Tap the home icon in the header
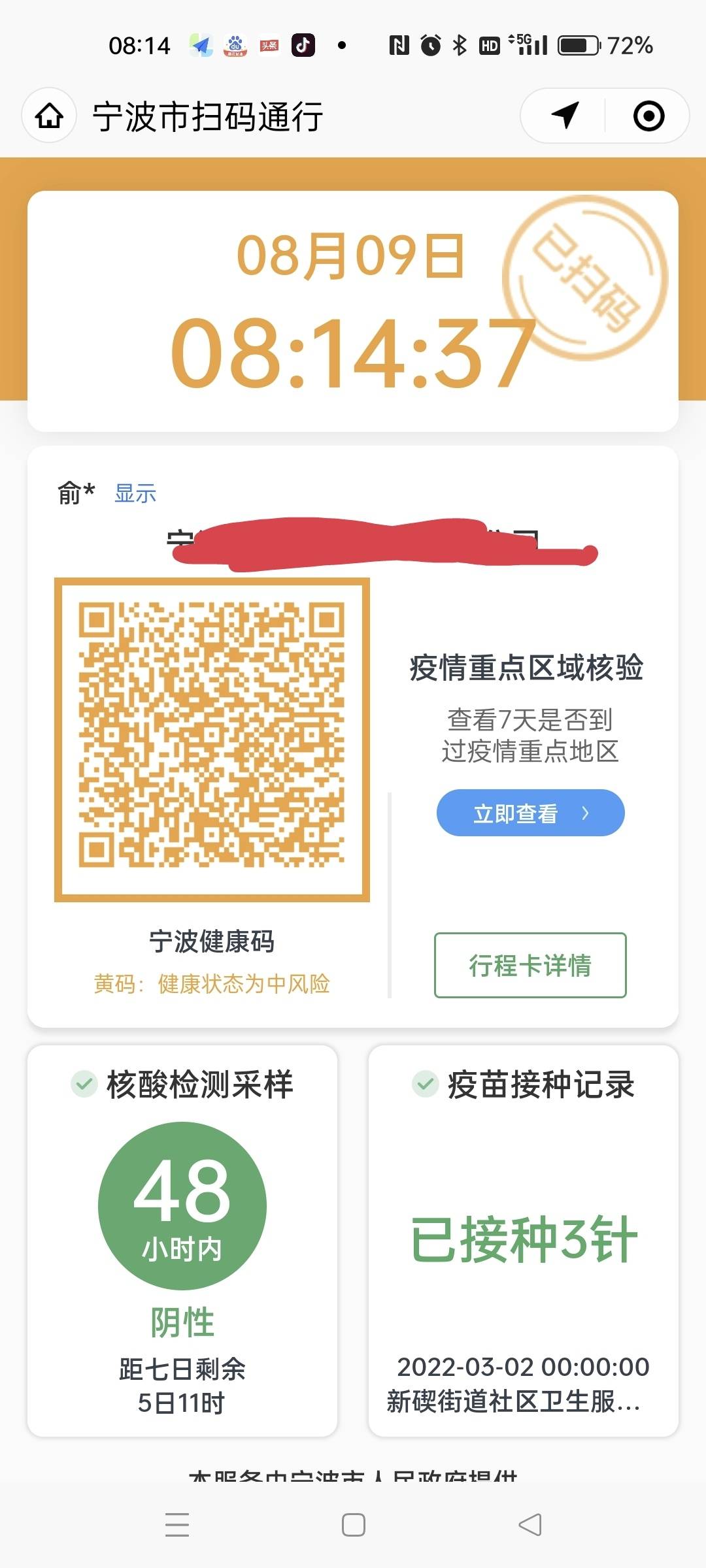Screen dimensions: 706x1568 point(50,116)
